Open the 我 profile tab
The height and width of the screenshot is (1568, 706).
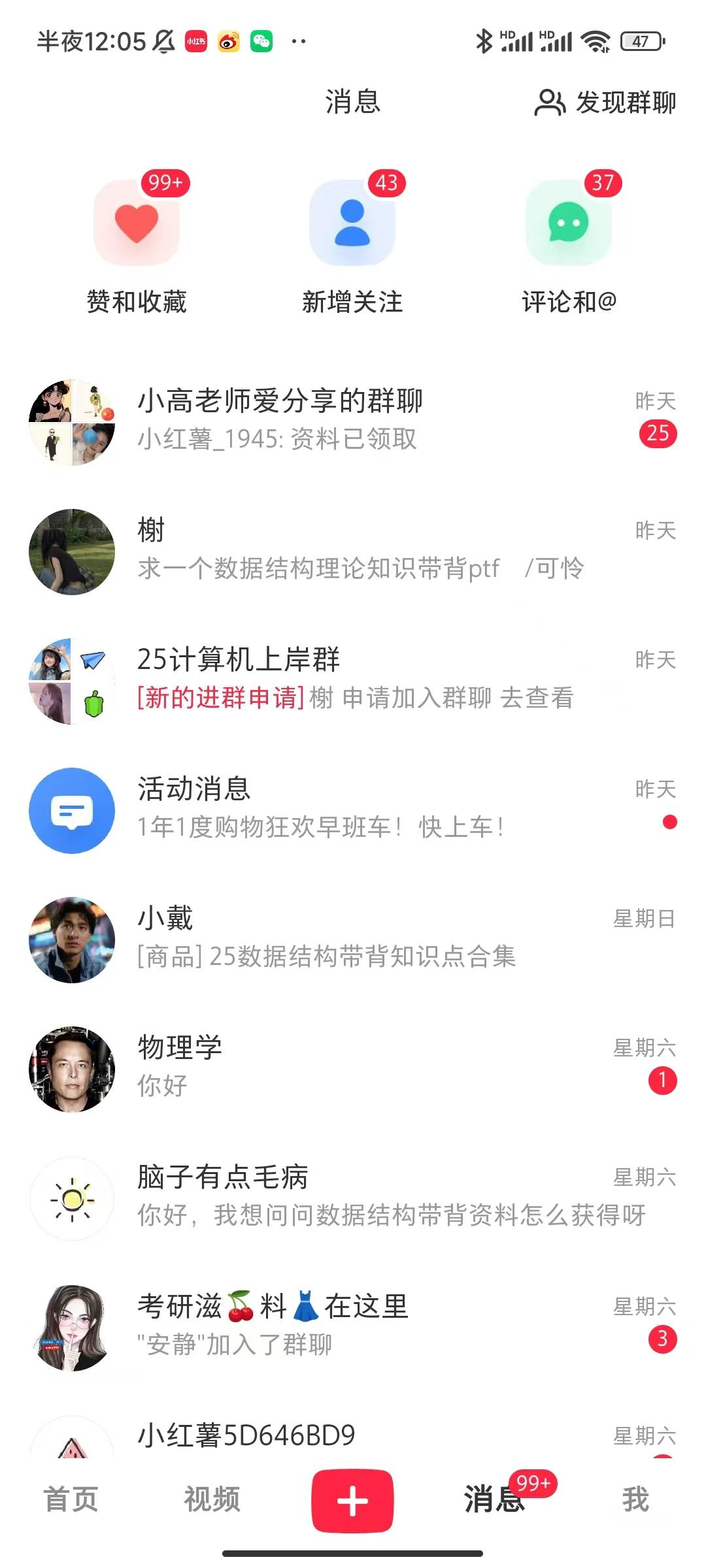634,1503
